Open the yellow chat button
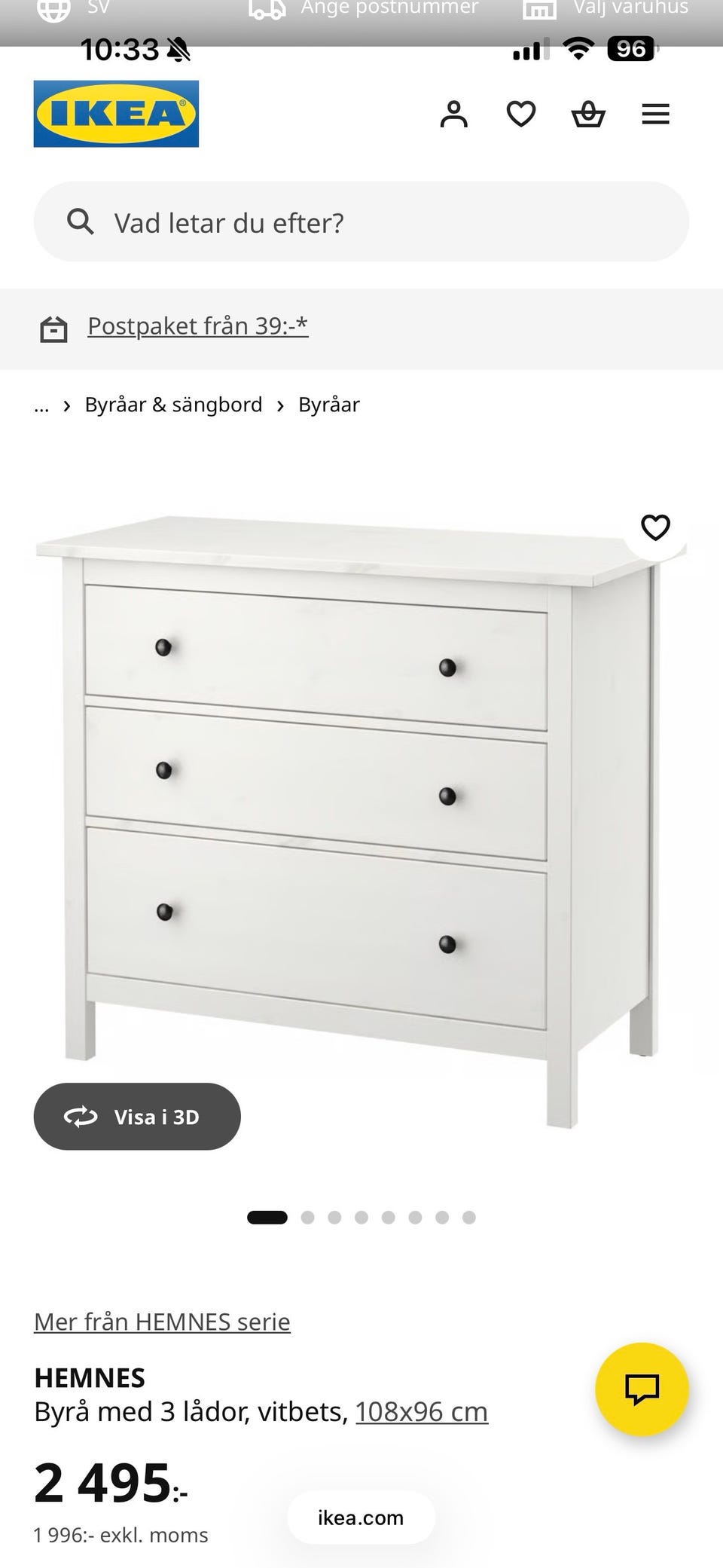723x1568 pixels. (642, 1389)
